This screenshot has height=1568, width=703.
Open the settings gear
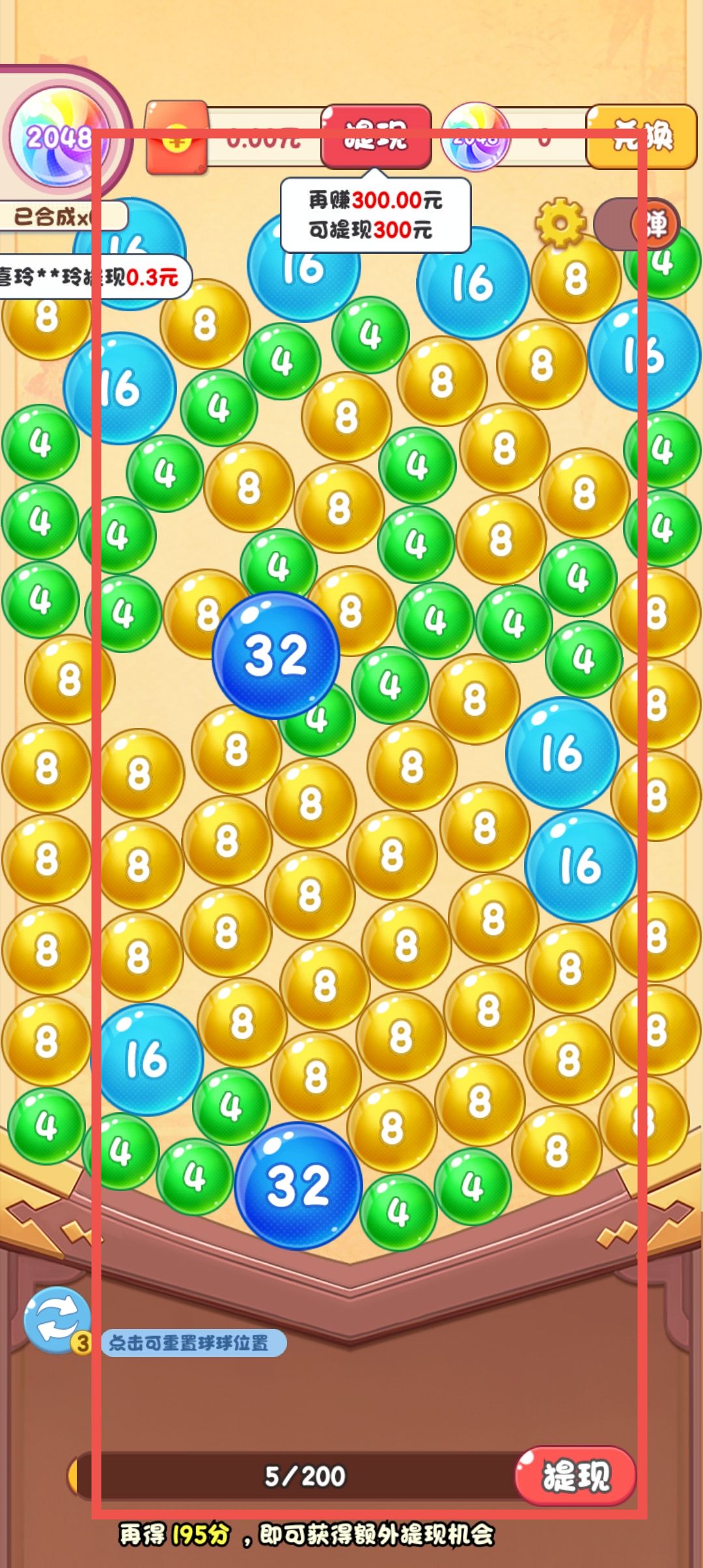pyautogui.click(x=560, y=223)
